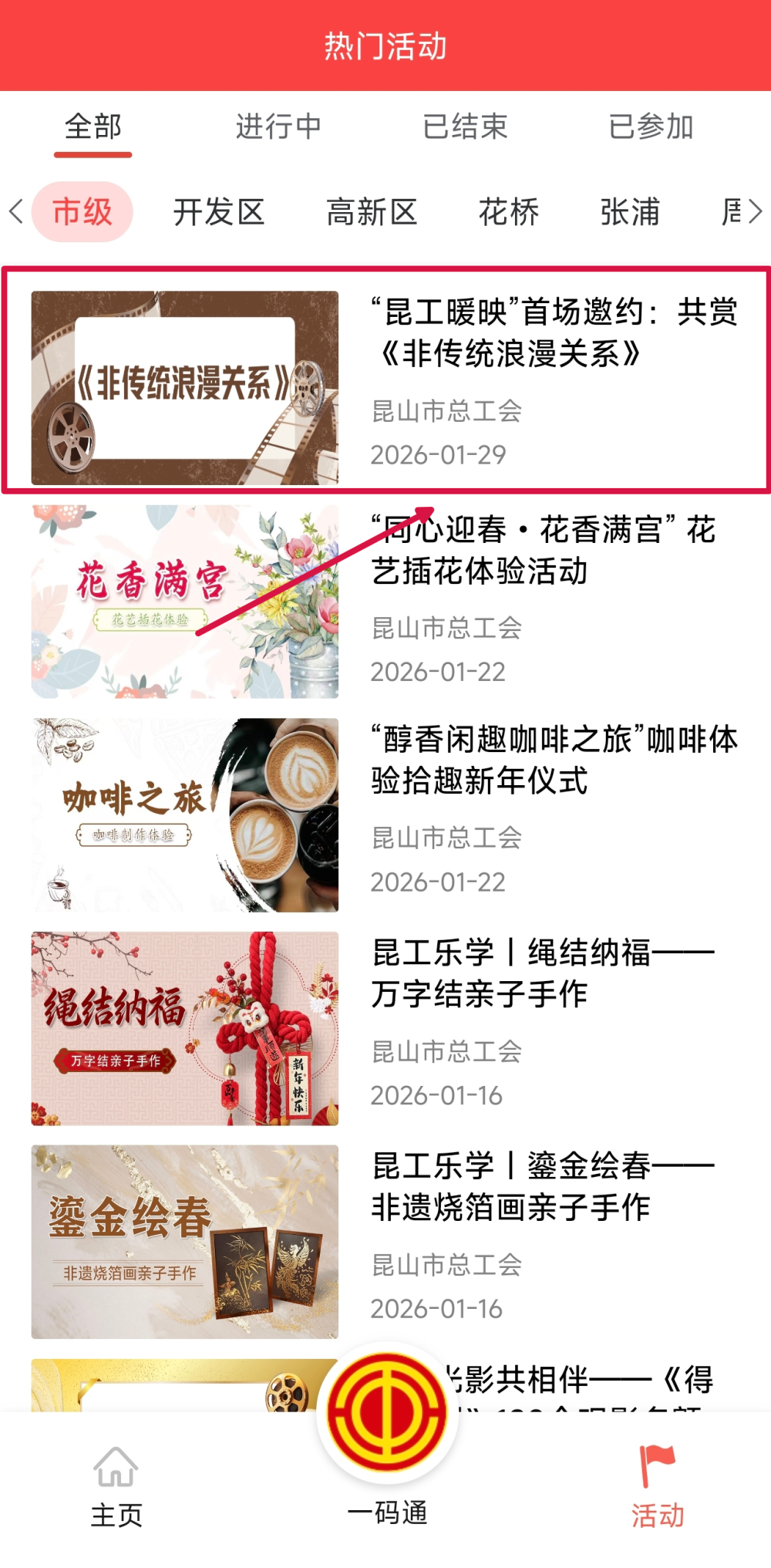The height and width of the screenshot is (1568, 771).
Task: Select the 花桥 region filter
Action: [x=507, y=213]
